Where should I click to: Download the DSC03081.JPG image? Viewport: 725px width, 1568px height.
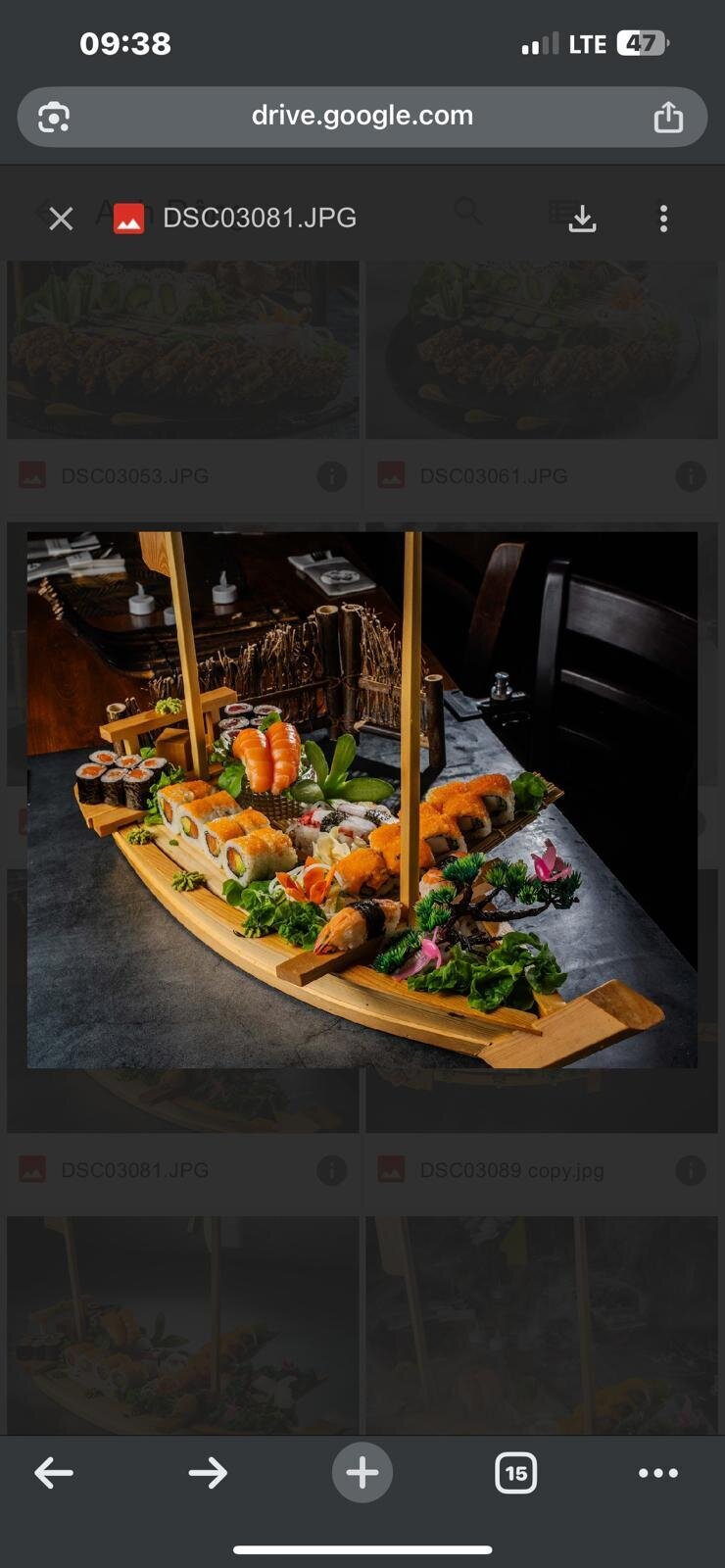(582, 219)
